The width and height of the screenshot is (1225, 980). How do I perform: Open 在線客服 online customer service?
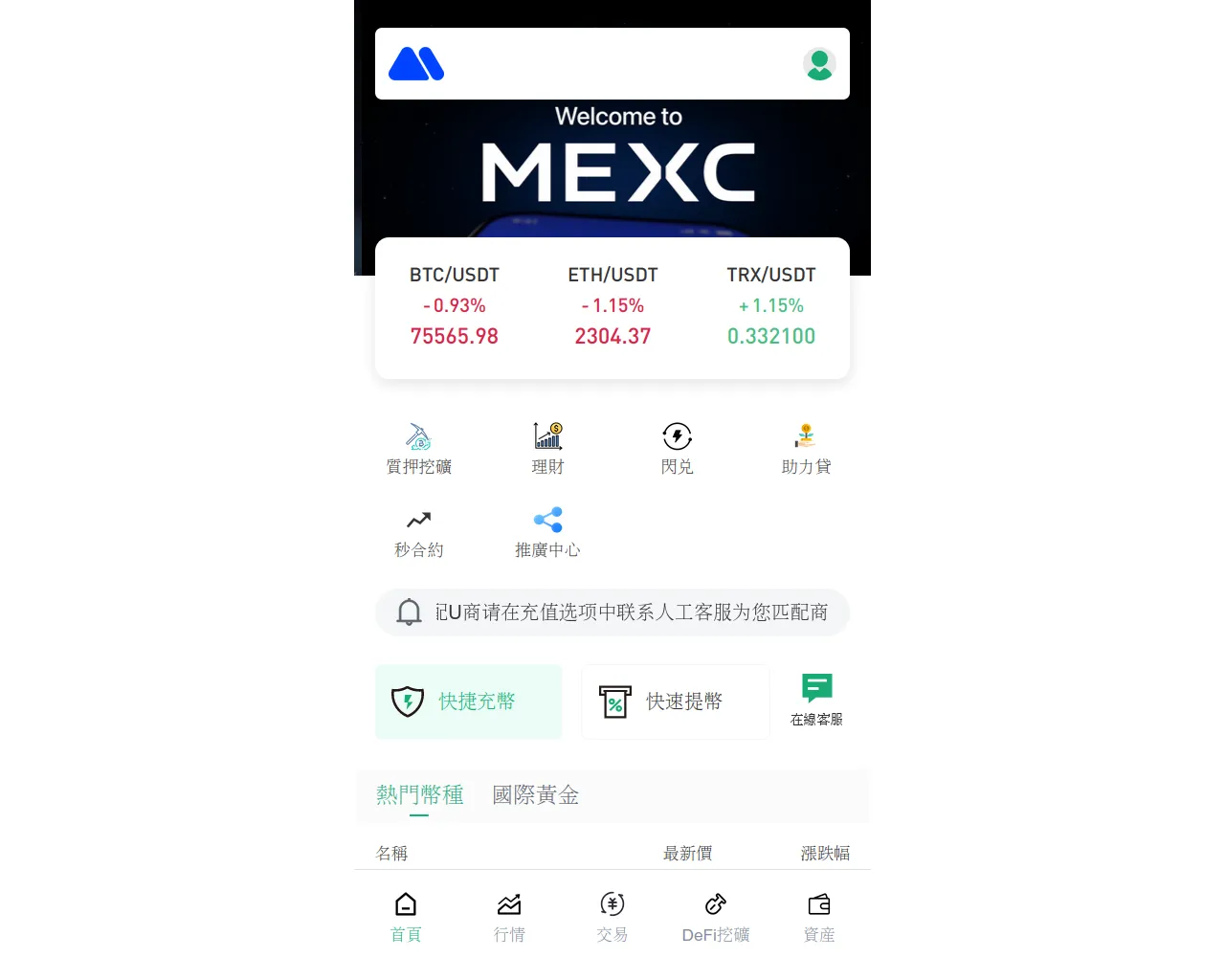point(816,700)
